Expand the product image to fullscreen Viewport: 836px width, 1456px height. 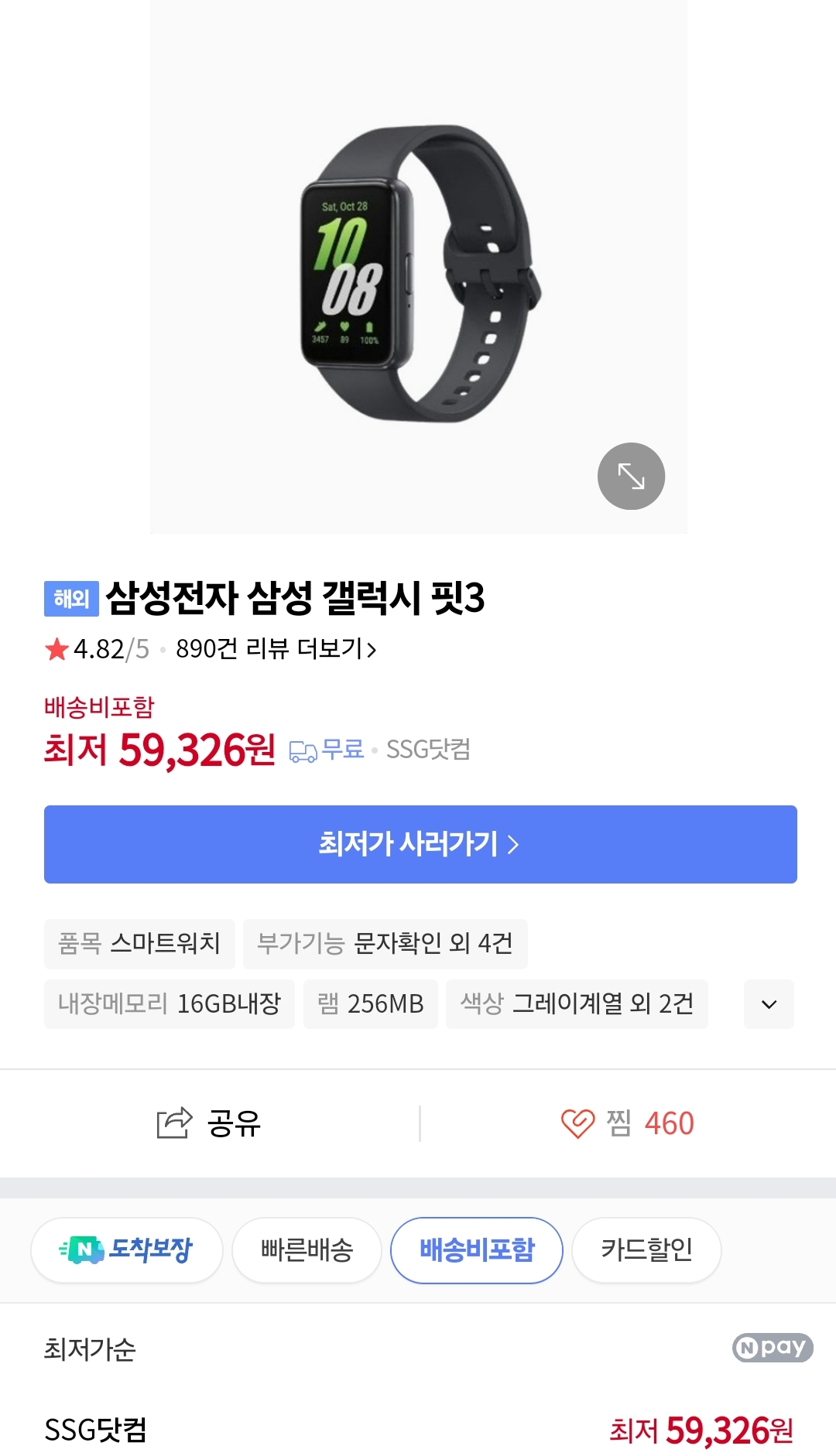coord(631,476)
